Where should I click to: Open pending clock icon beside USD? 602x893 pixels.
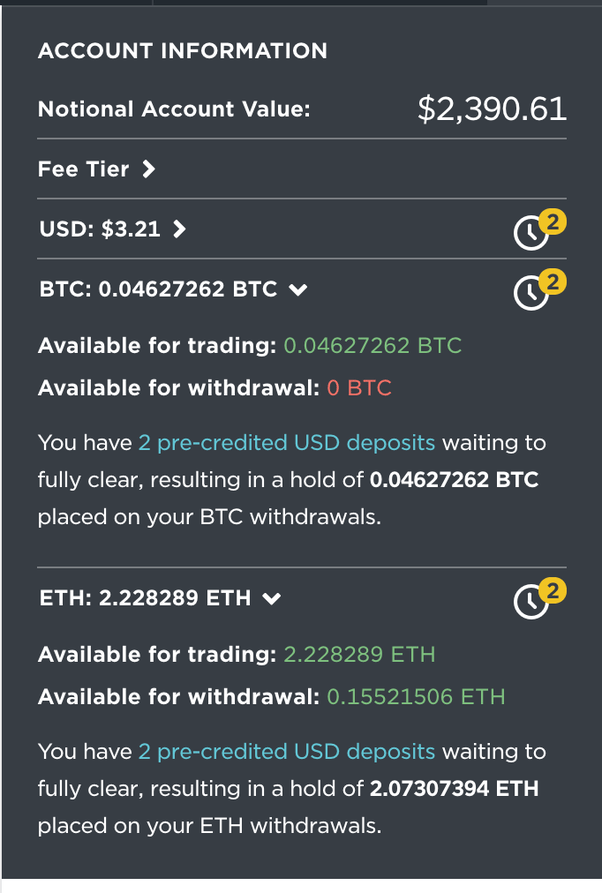(x=539, y=230)
